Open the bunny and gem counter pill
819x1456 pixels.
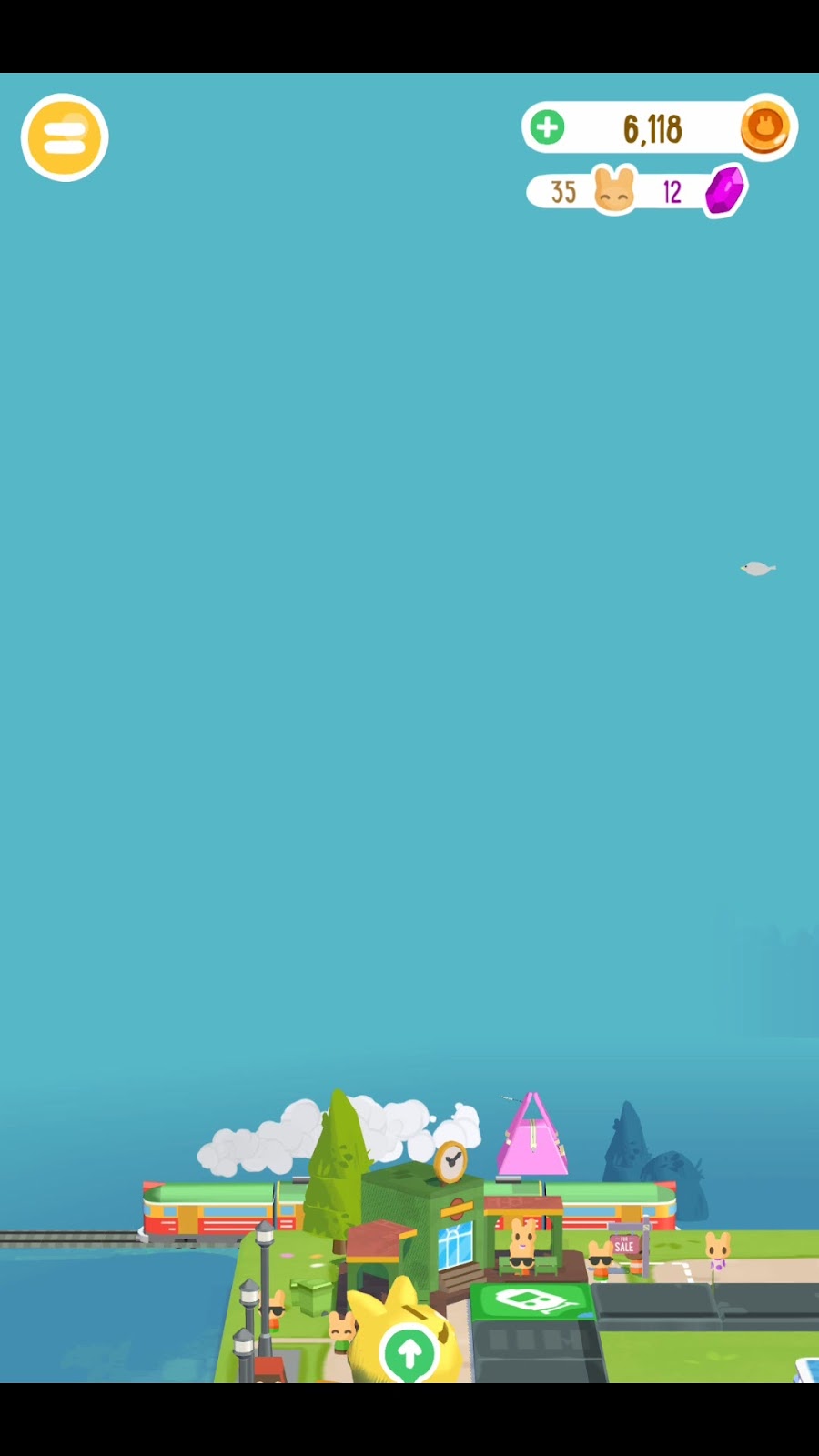(x=637, y=192)
